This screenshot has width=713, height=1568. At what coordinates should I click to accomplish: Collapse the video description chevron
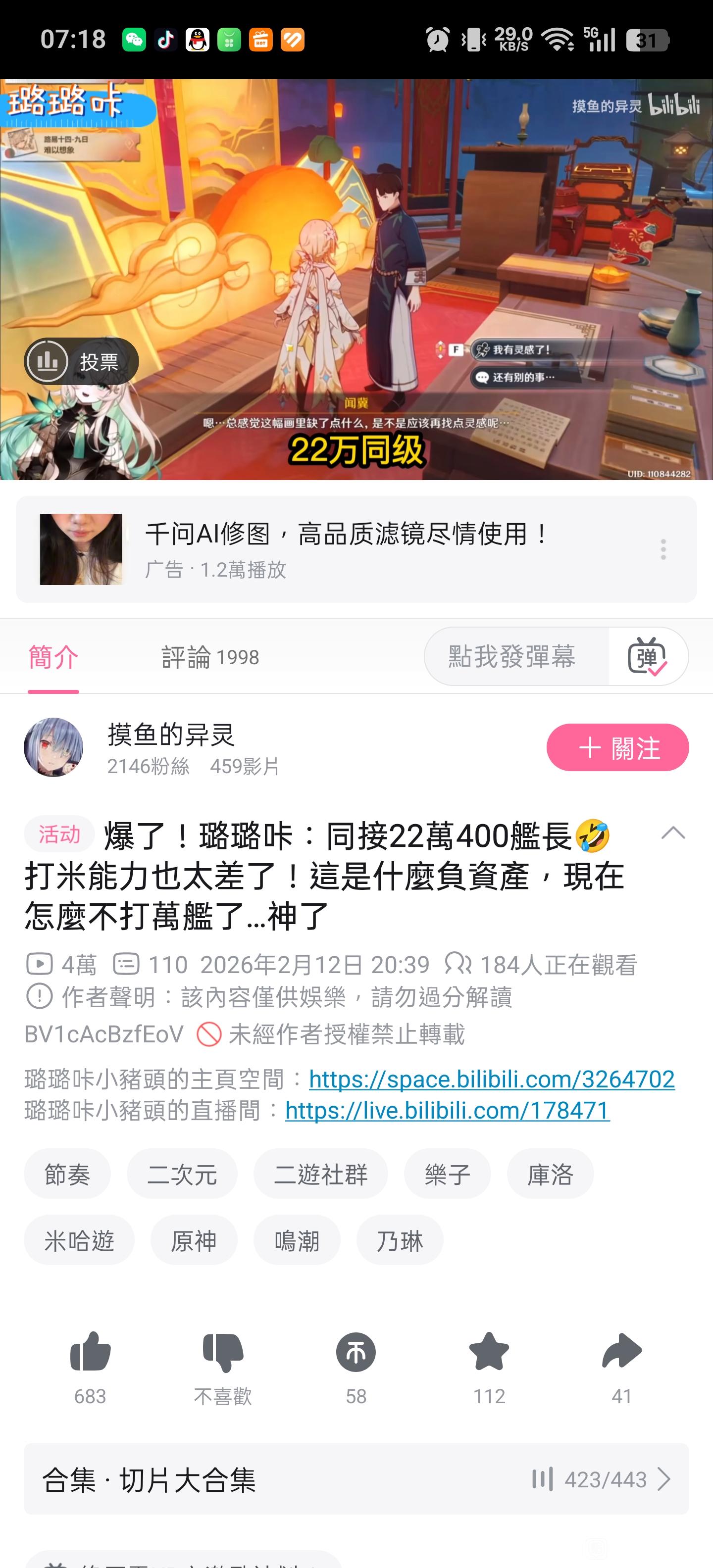click(x=673, y=833)
